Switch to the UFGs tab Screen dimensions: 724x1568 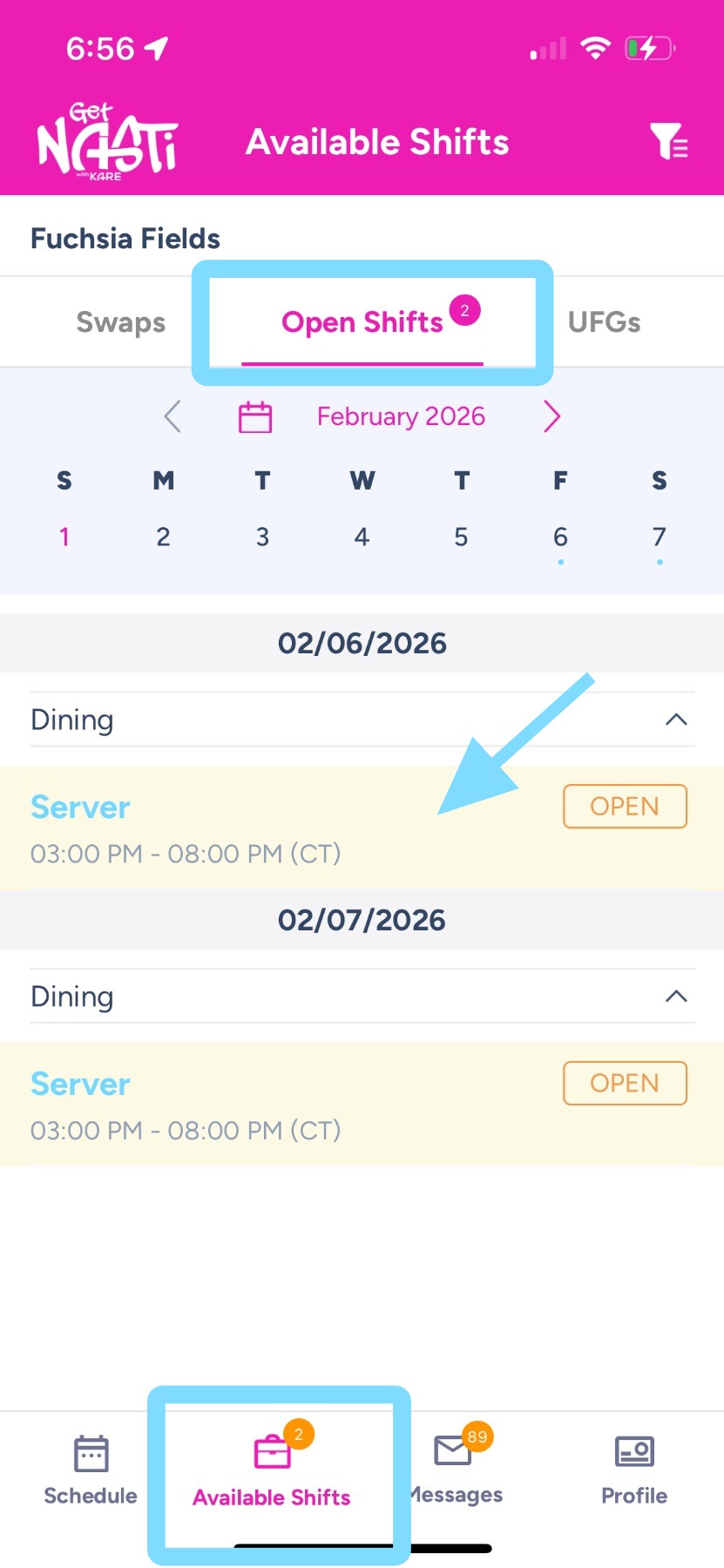coord(604,322)
